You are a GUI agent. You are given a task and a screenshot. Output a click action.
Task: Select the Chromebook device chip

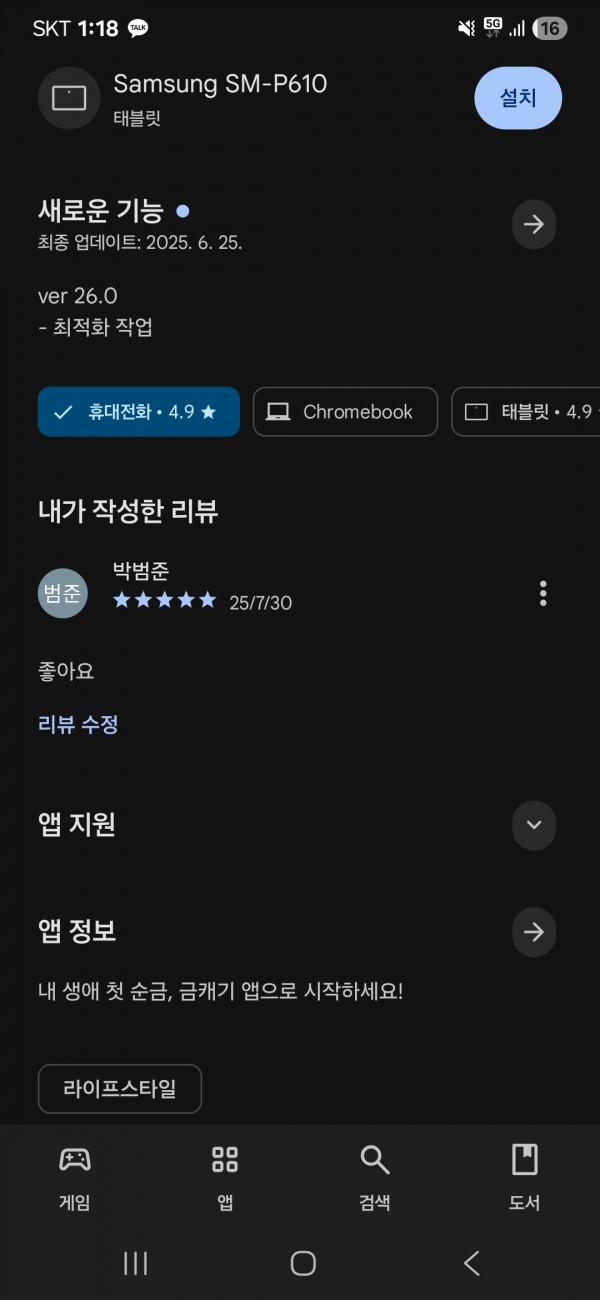coord(345,412)
